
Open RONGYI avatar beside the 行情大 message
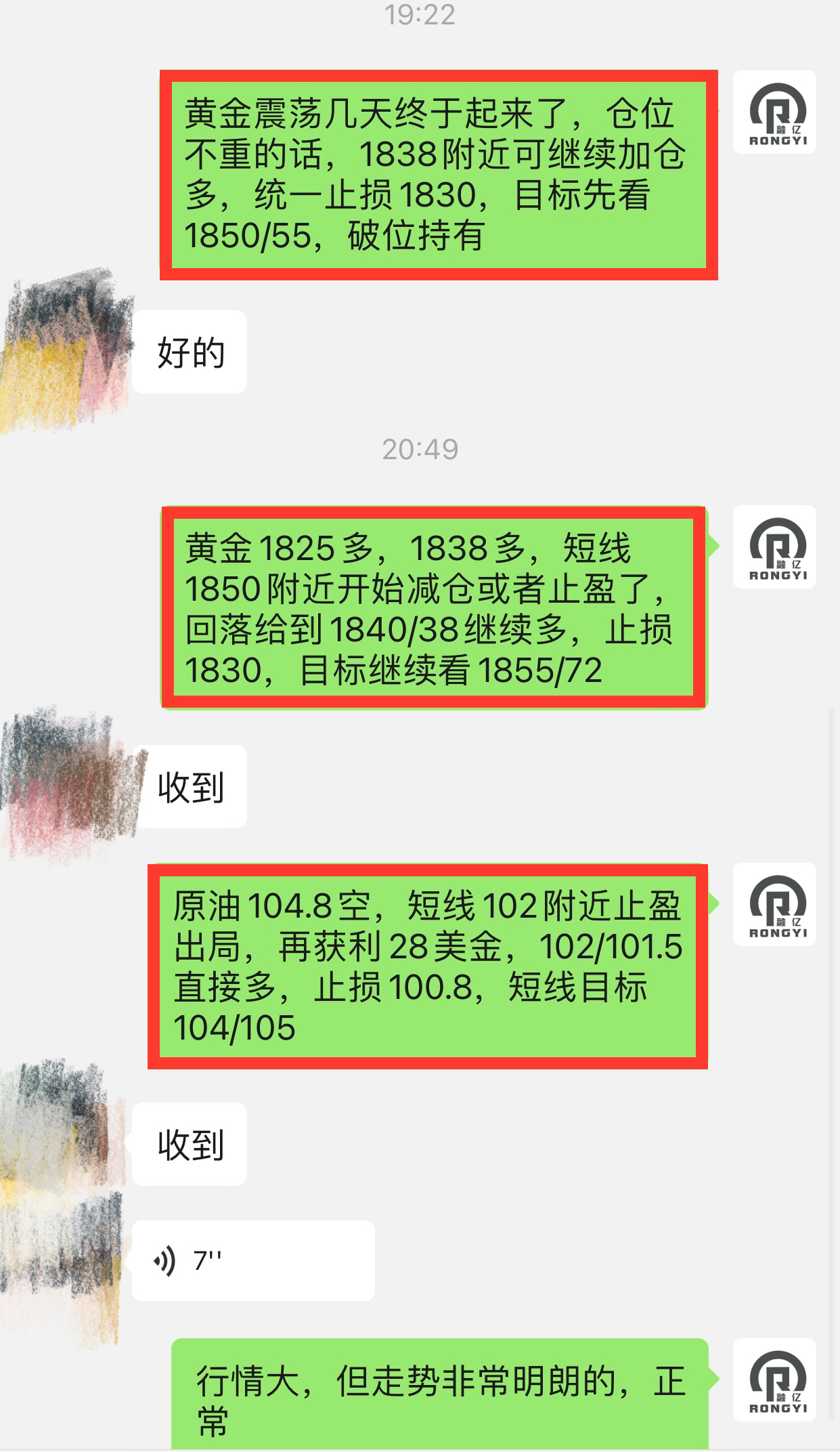(x=775, y=1380)
